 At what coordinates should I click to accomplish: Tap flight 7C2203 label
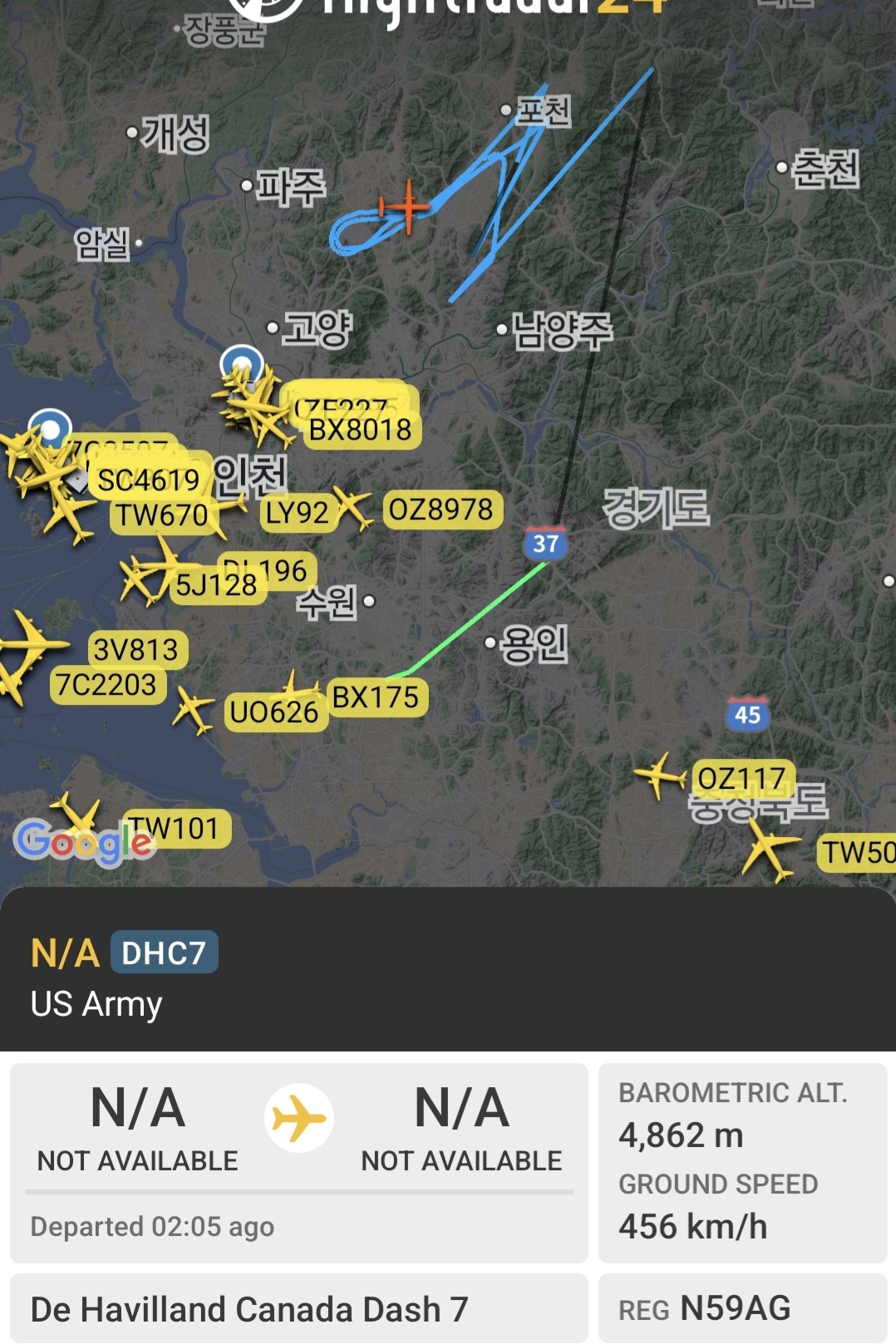coord(106,685)
